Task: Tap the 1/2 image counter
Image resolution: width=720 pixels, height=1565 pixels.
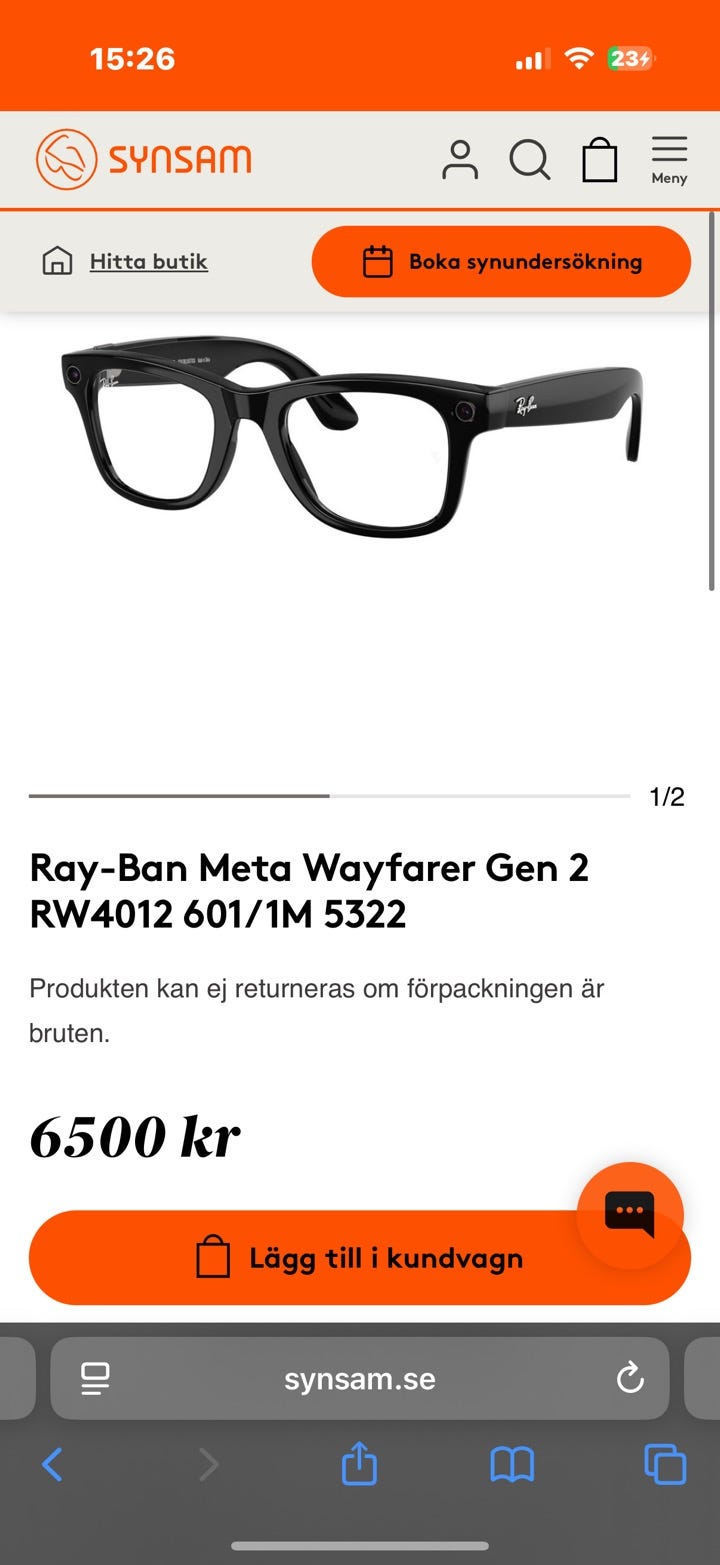Action: [665, 797]
